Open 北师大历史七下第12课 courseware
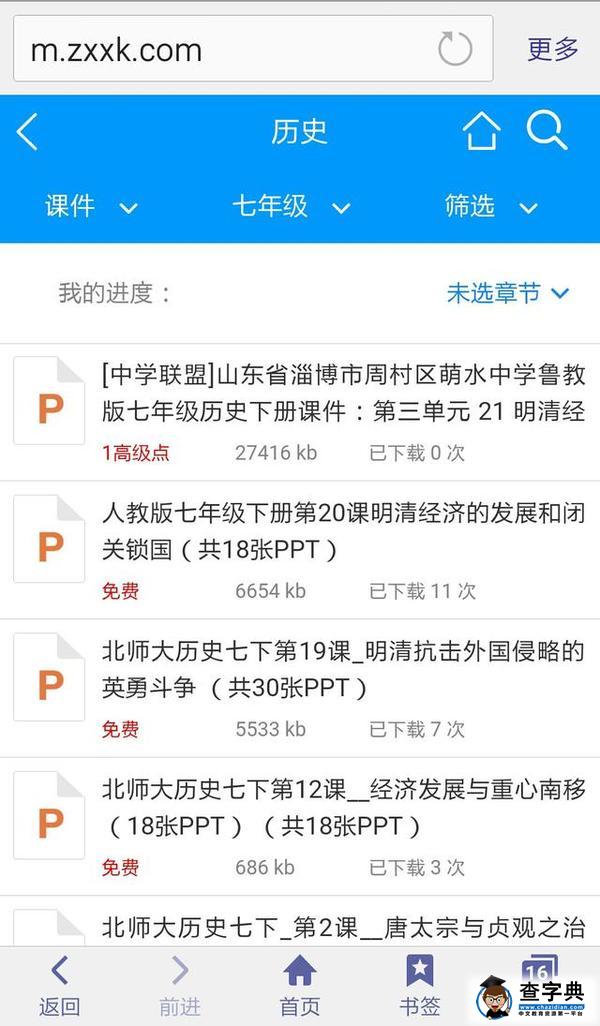This screenshot has height=1026, width=600. point(300,826)
